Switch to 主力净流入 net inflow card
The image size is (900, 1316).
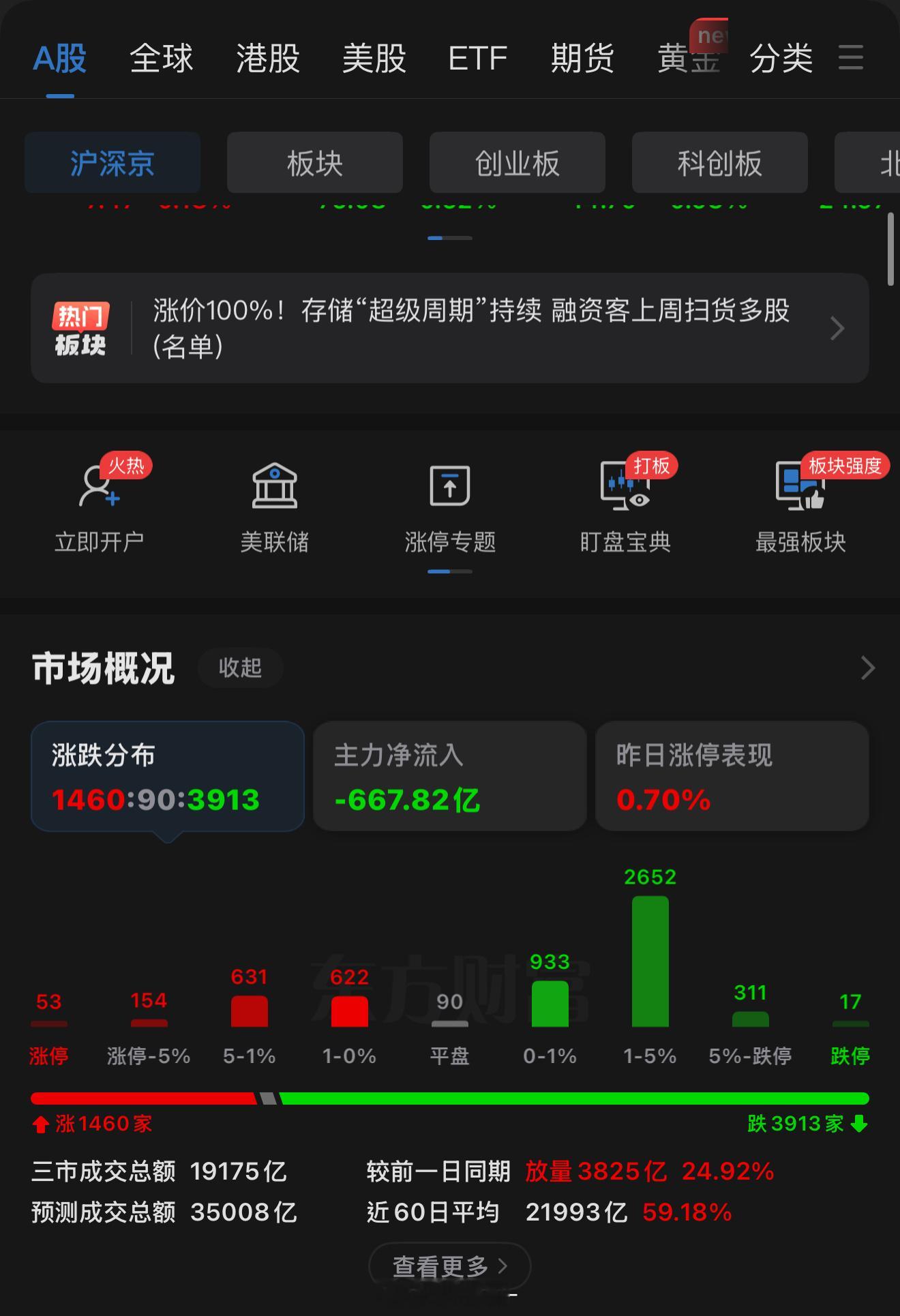point(449,776)
